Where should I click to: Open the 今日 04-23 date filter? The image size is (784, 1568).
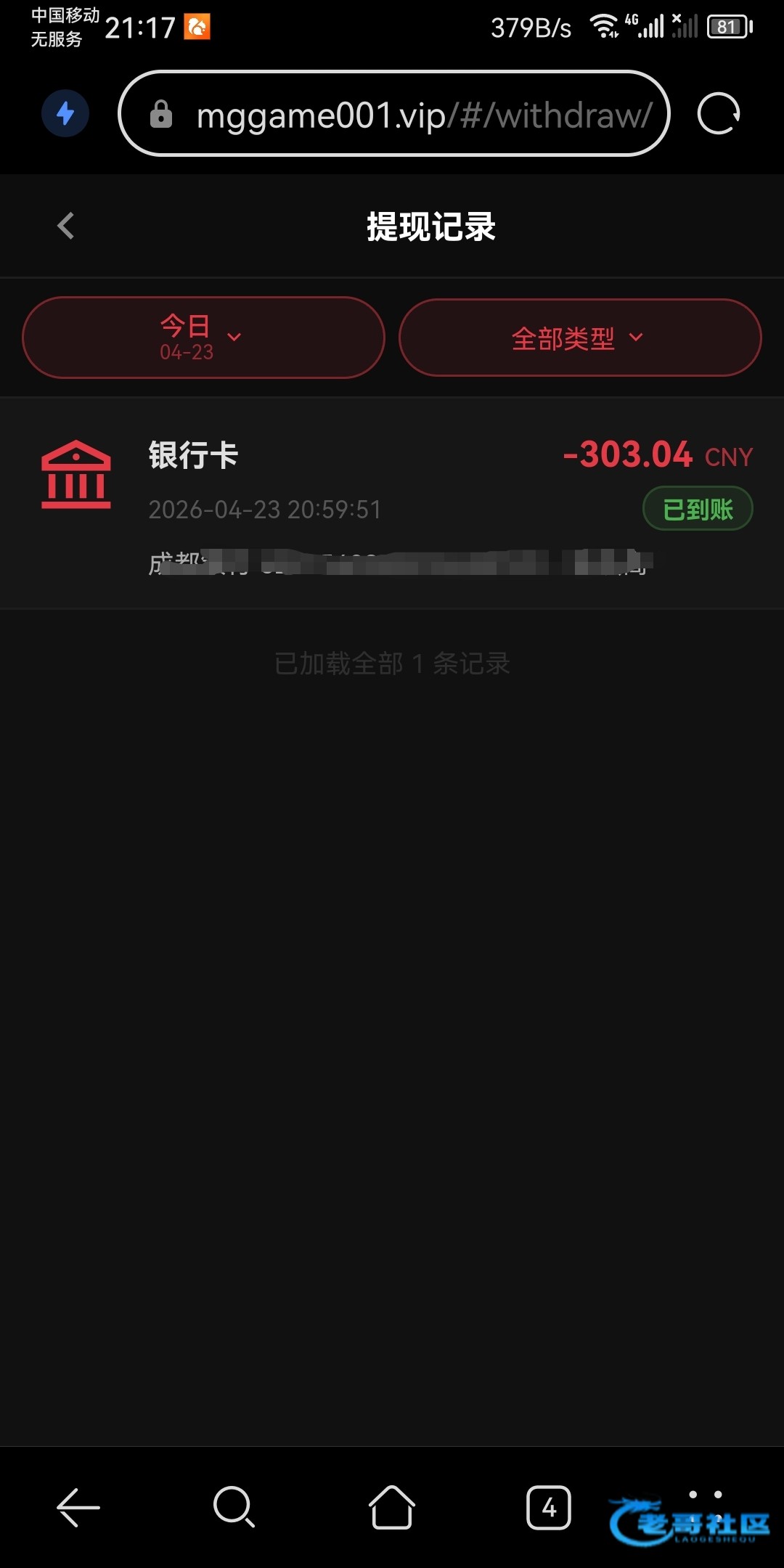click(x=203, y=338)
